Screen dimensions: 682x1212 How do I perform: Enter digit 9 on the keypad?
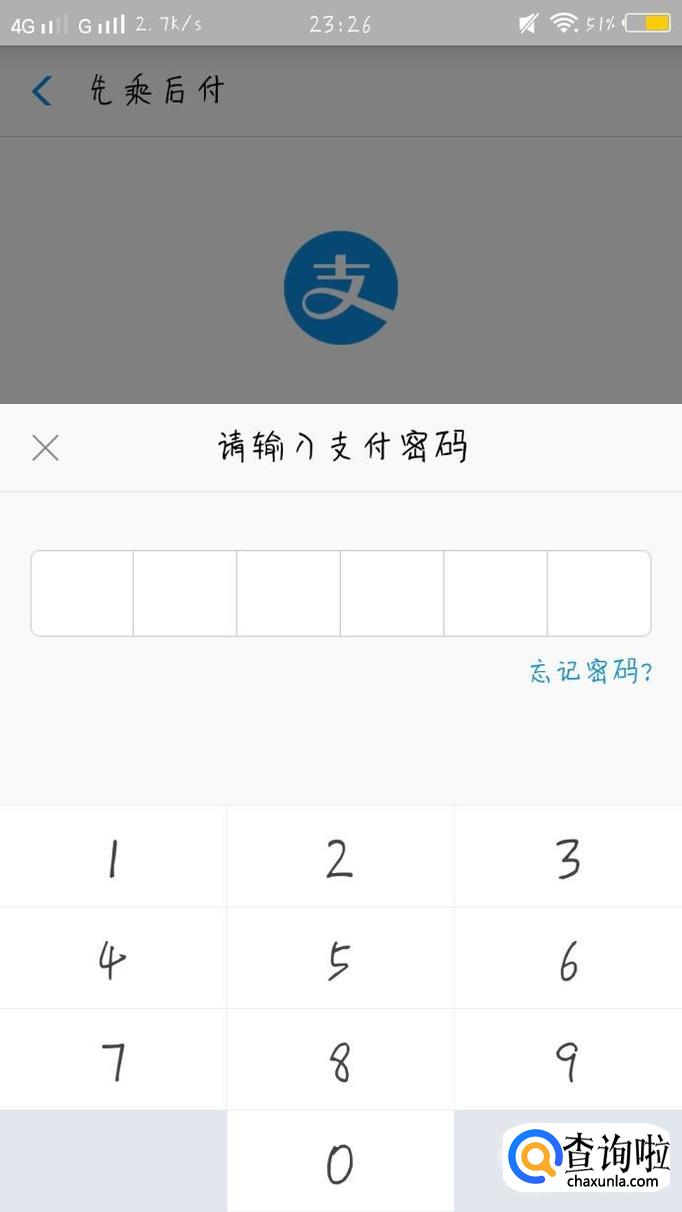coord(568,1060)
